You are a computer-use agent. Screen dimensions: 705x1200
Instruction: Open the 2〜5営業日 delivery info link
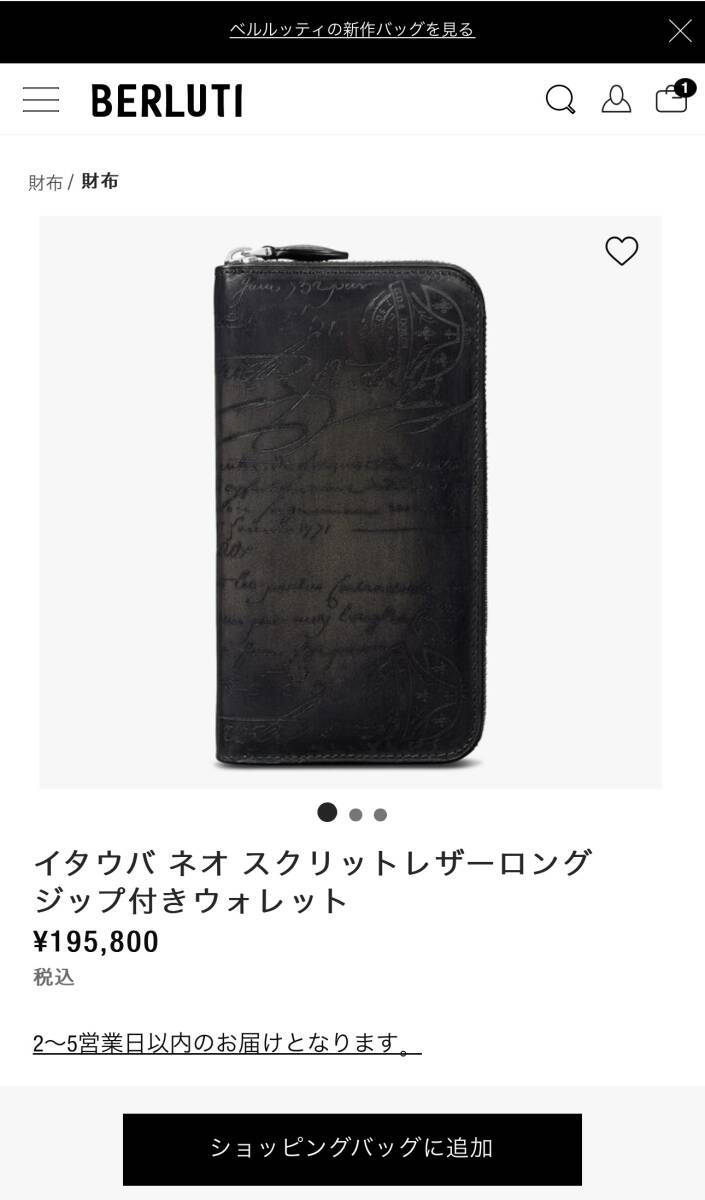click(227, 1044)
